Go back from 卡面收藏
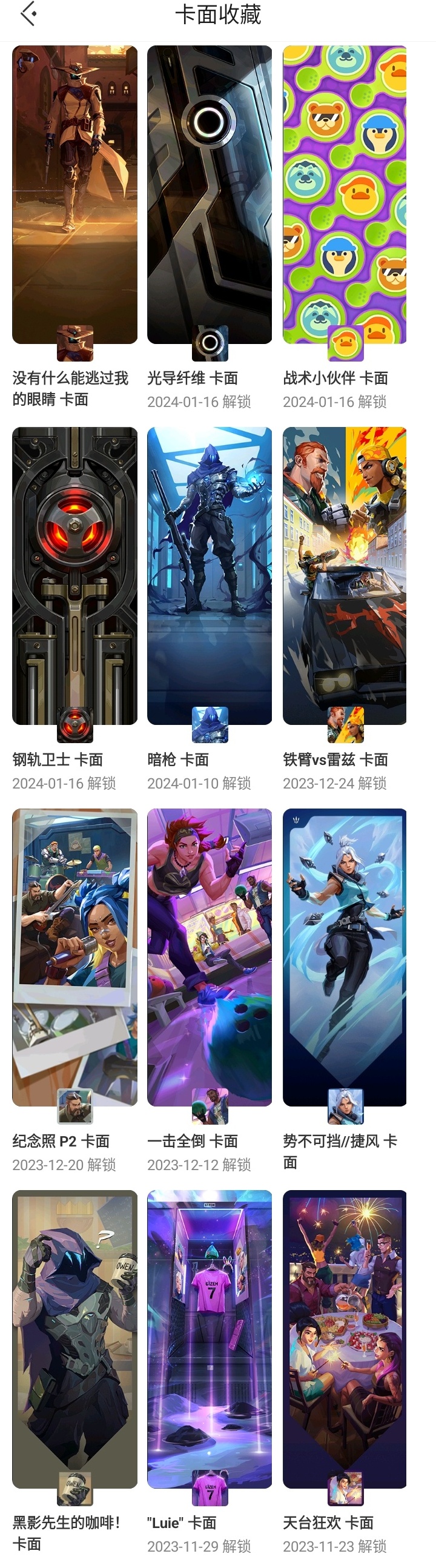 pyautogui.click(x=28, y=15)
